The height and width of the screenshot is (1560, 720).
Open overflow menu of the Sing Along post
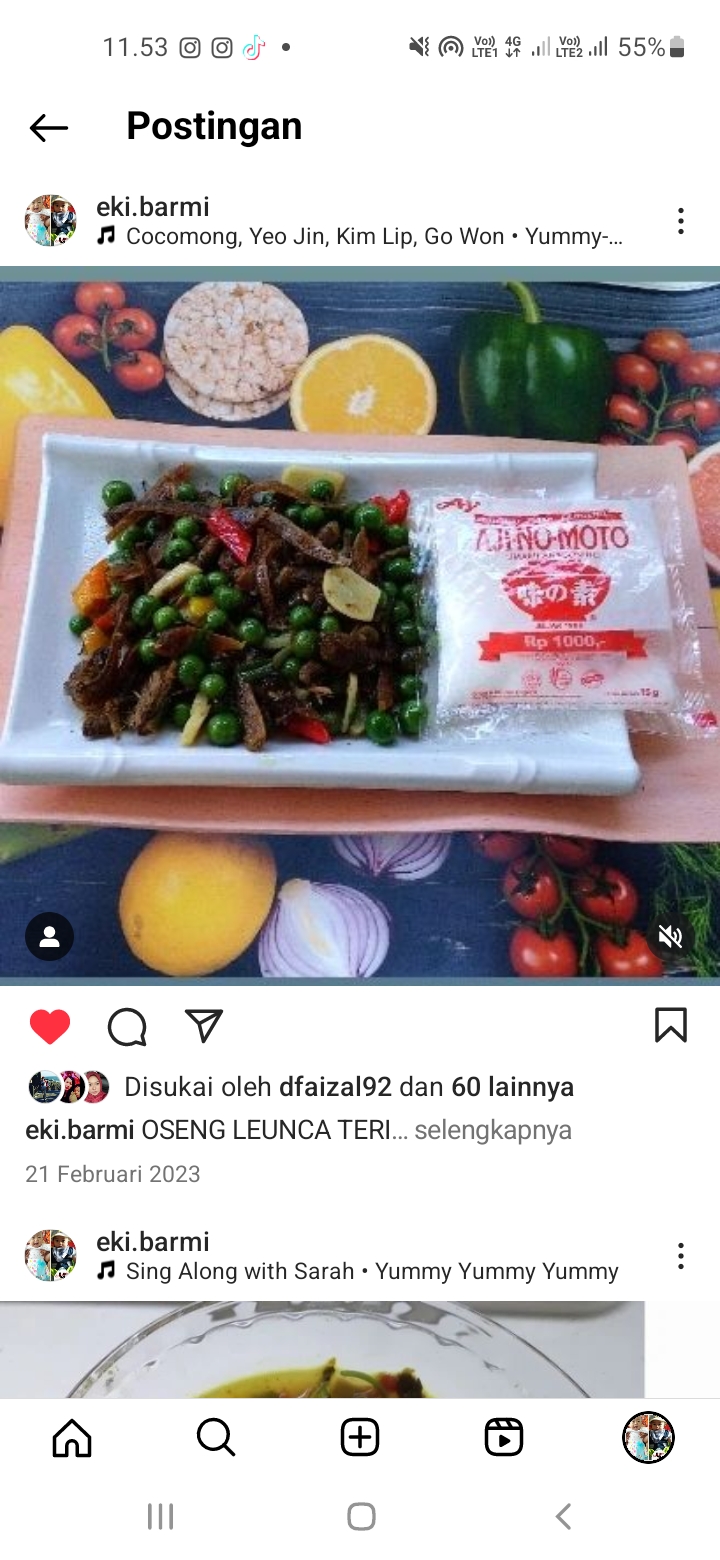[680, 1256]
